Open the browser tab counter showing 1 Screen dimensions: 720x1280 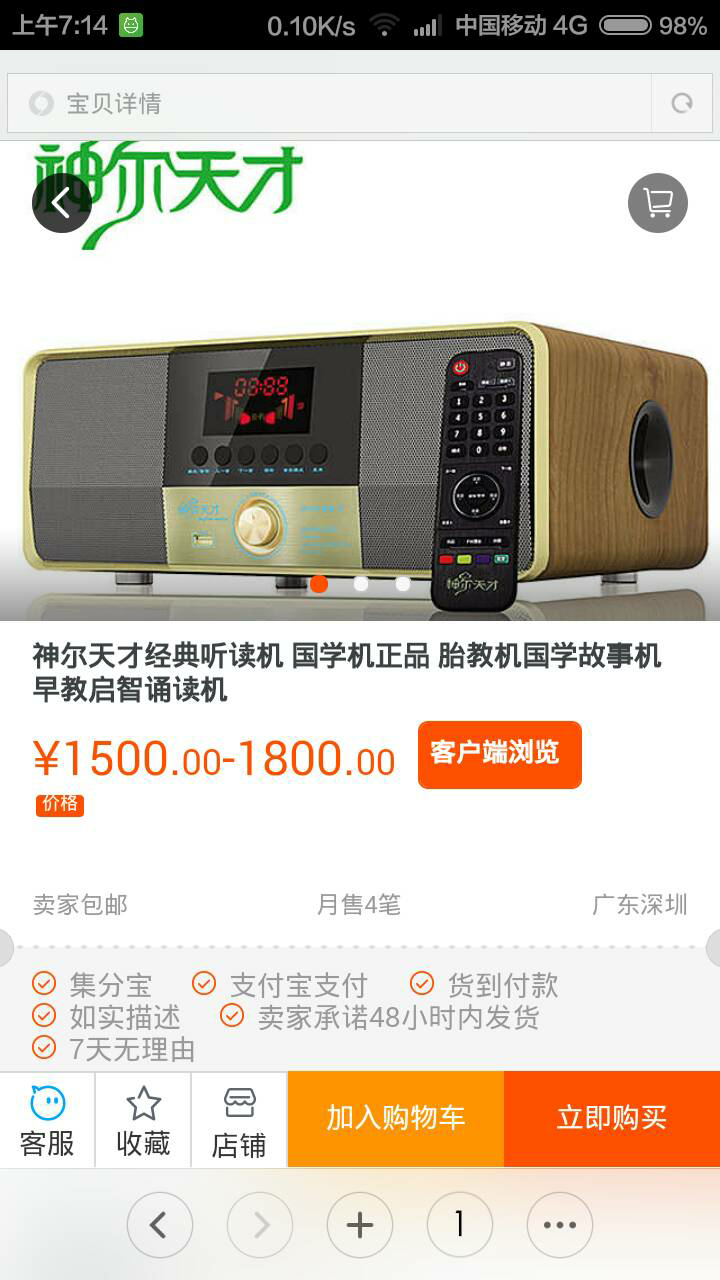460,1225
